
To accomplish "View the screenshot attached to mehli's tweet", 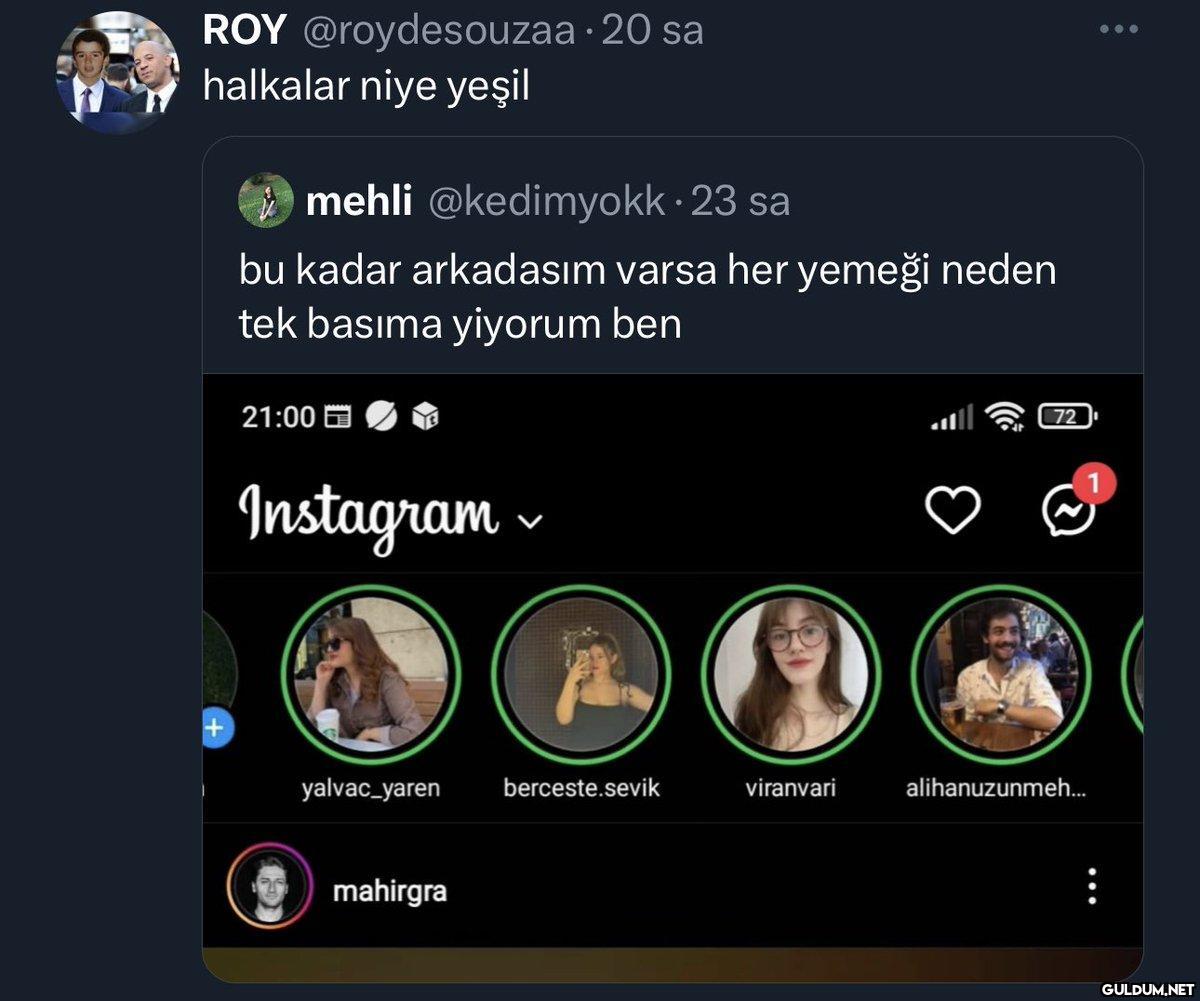I will (672, 662).
